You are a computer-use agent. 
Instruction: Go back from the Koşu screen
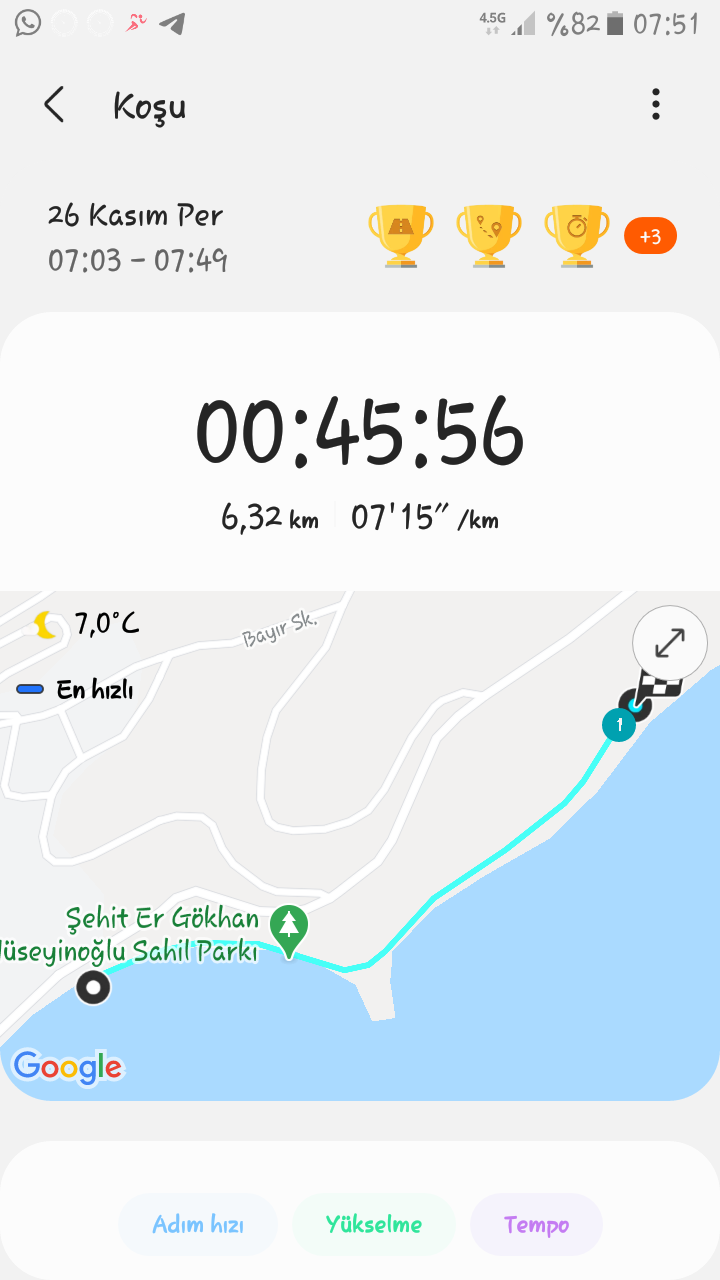[x=54, y=105]
